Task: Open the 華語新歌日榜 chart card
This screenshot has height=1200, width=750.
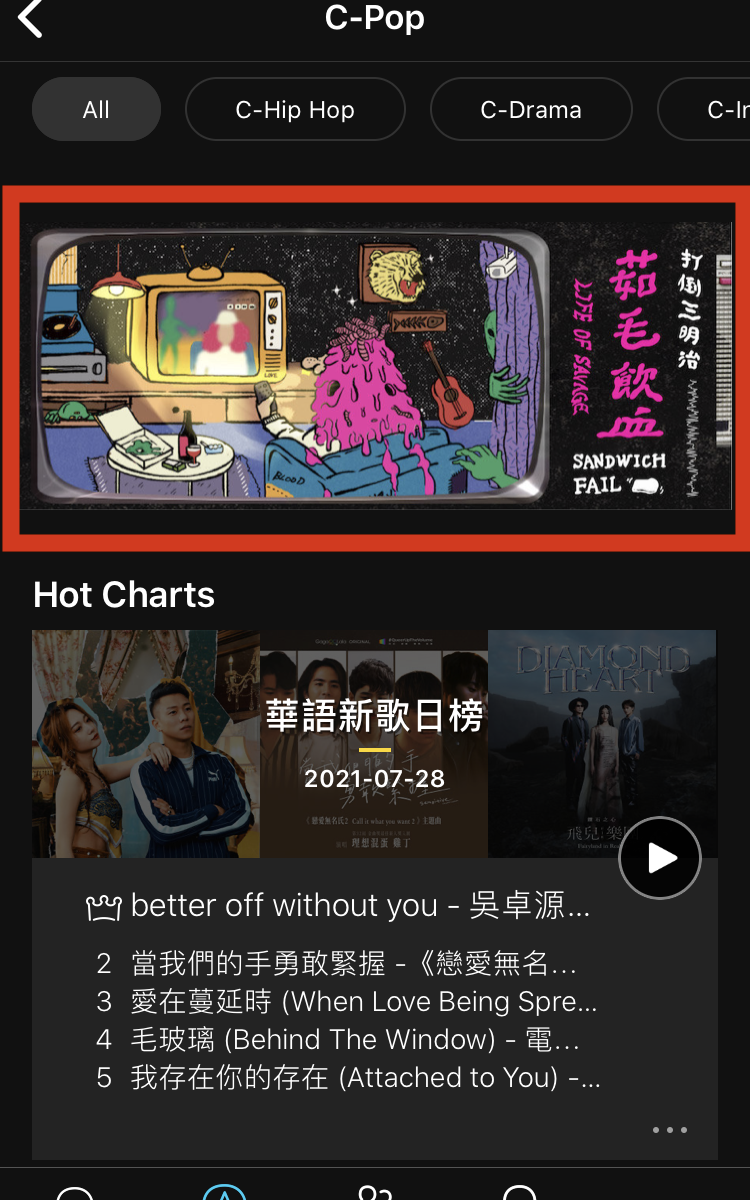Action: [x=374, y=743]
